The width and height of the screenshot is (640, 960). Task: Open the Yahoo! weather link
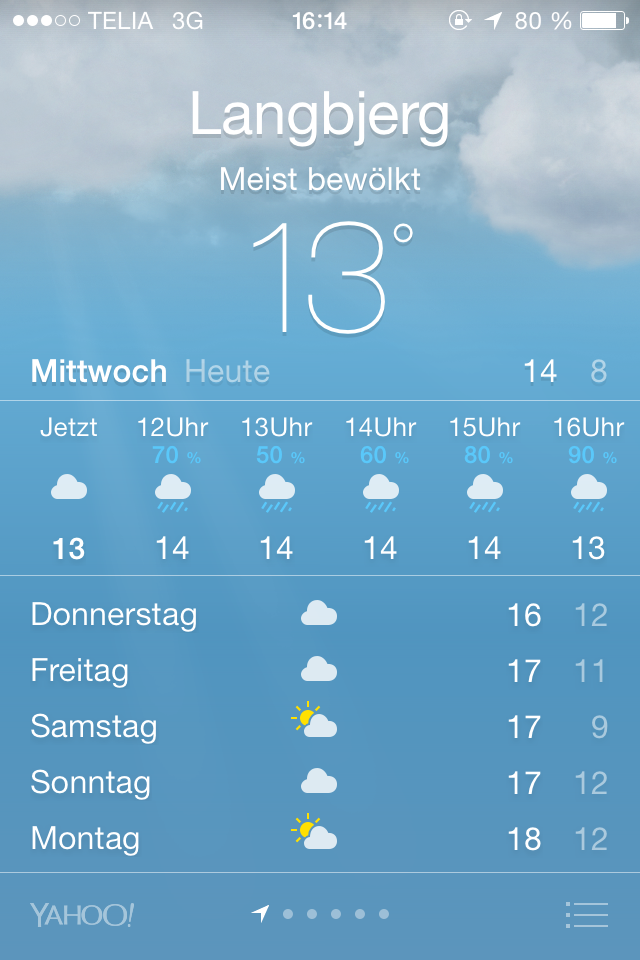point(82,914)
